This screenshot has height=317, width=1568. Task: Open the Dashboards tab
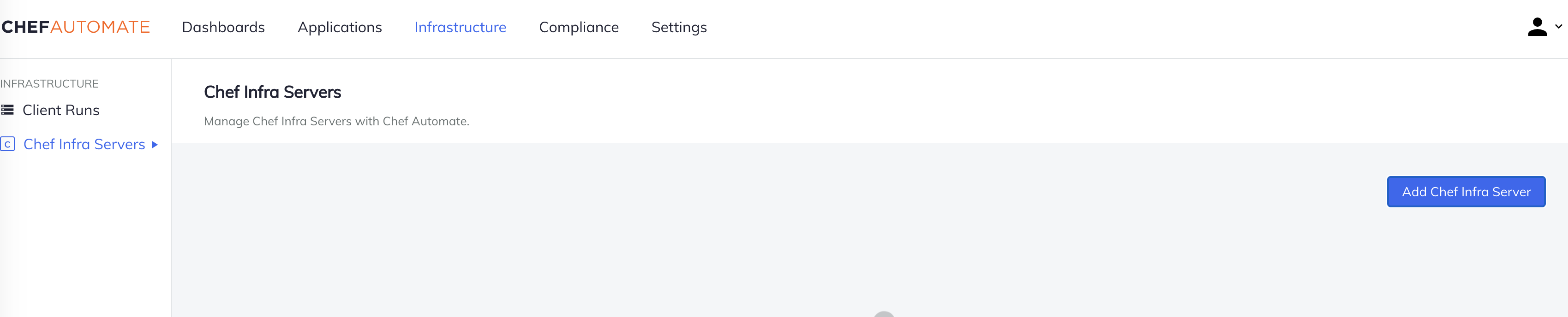coord(223,27)
